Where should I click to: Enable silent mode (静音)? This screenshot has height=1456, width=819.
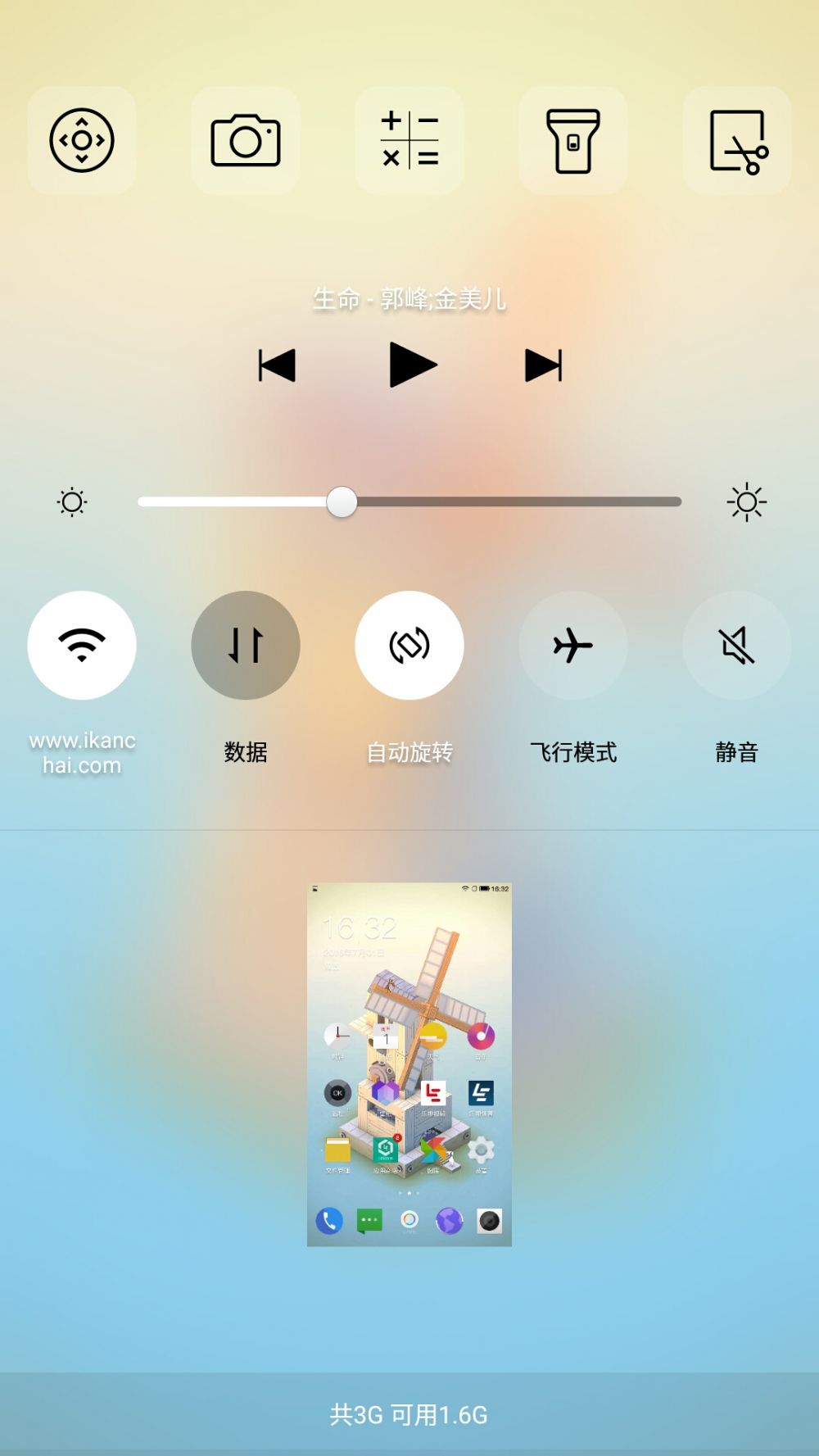(x=737, y=645)
